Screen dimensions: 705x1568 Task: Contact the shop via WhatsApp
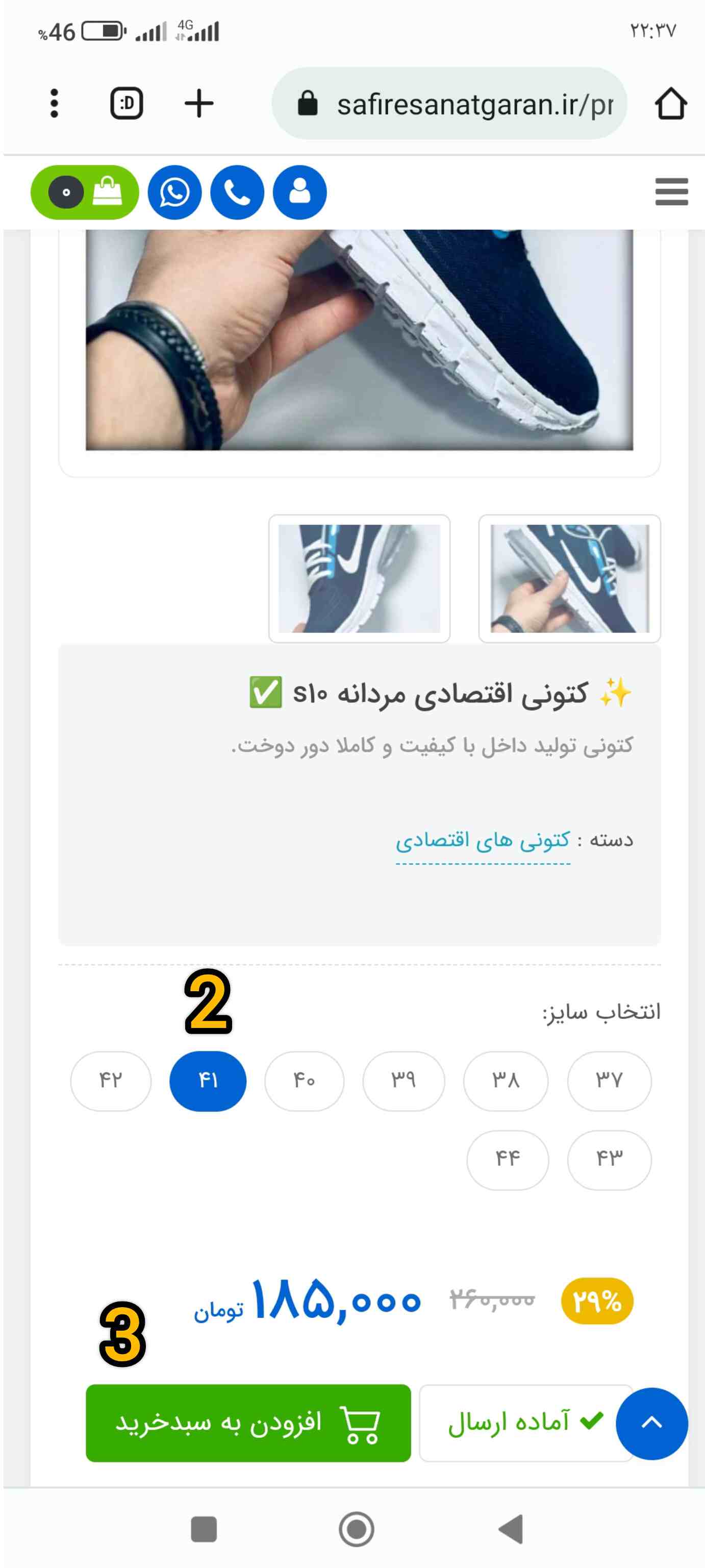pyautogui.click(x=174, y=192)
